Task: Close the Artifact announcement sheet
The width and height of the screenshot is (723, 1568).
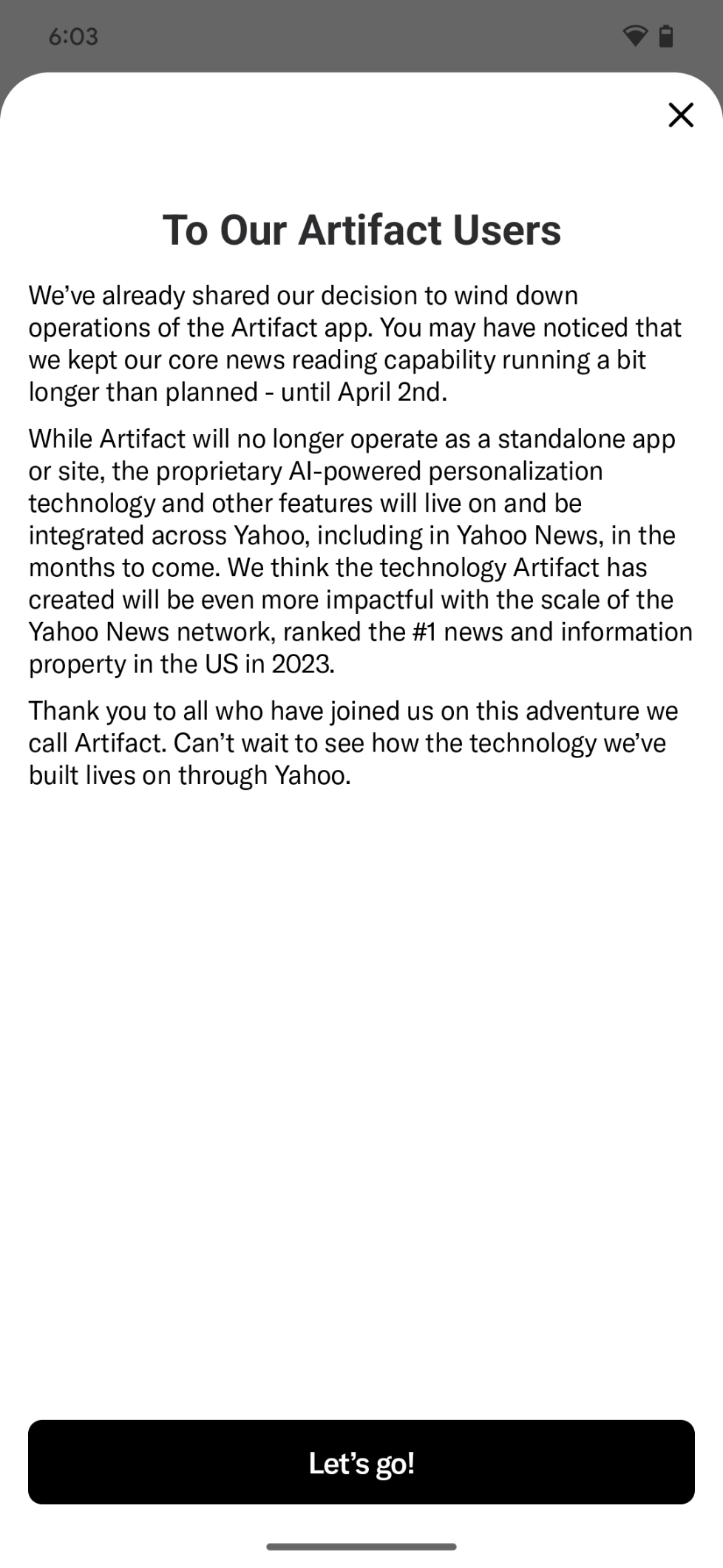Action: (x=680, y=115)
